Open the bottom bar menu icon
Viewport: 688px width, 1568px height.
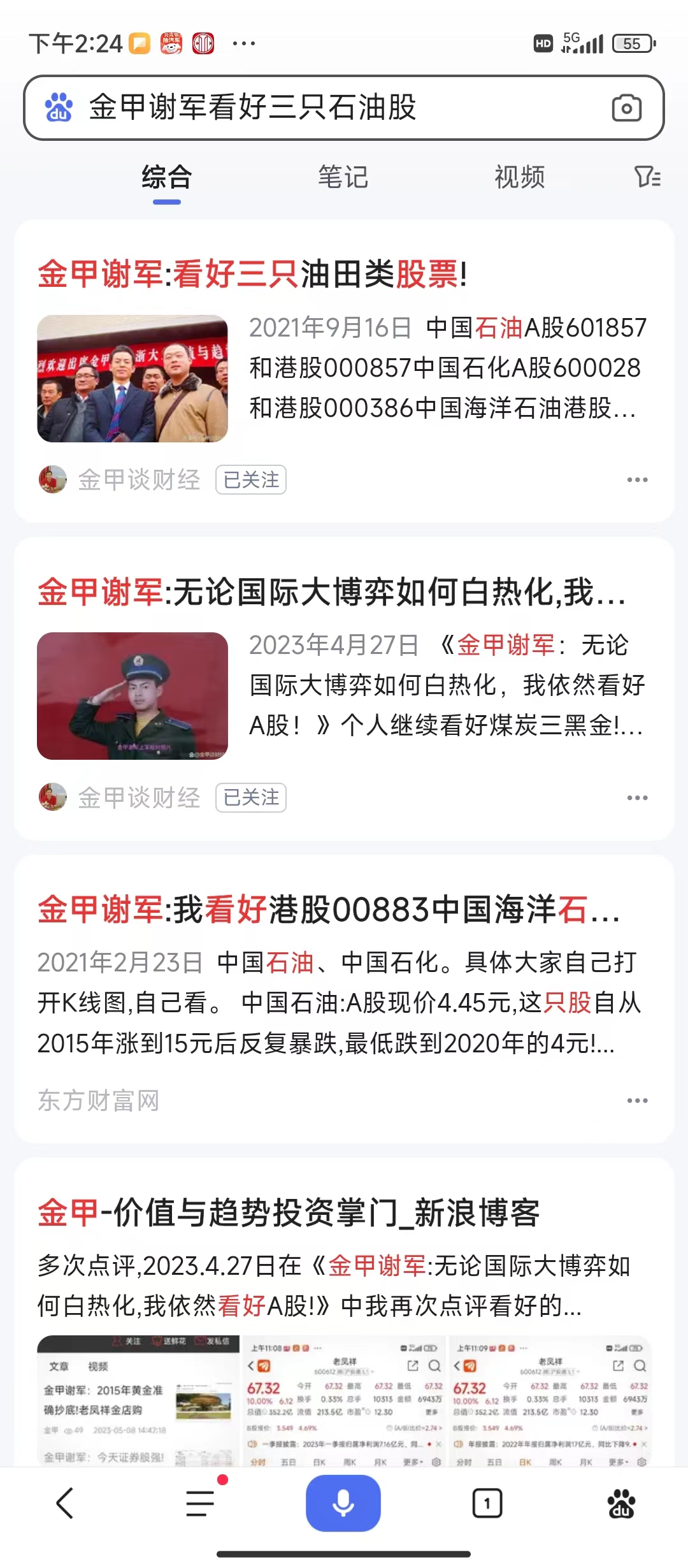pos(200,1504)
